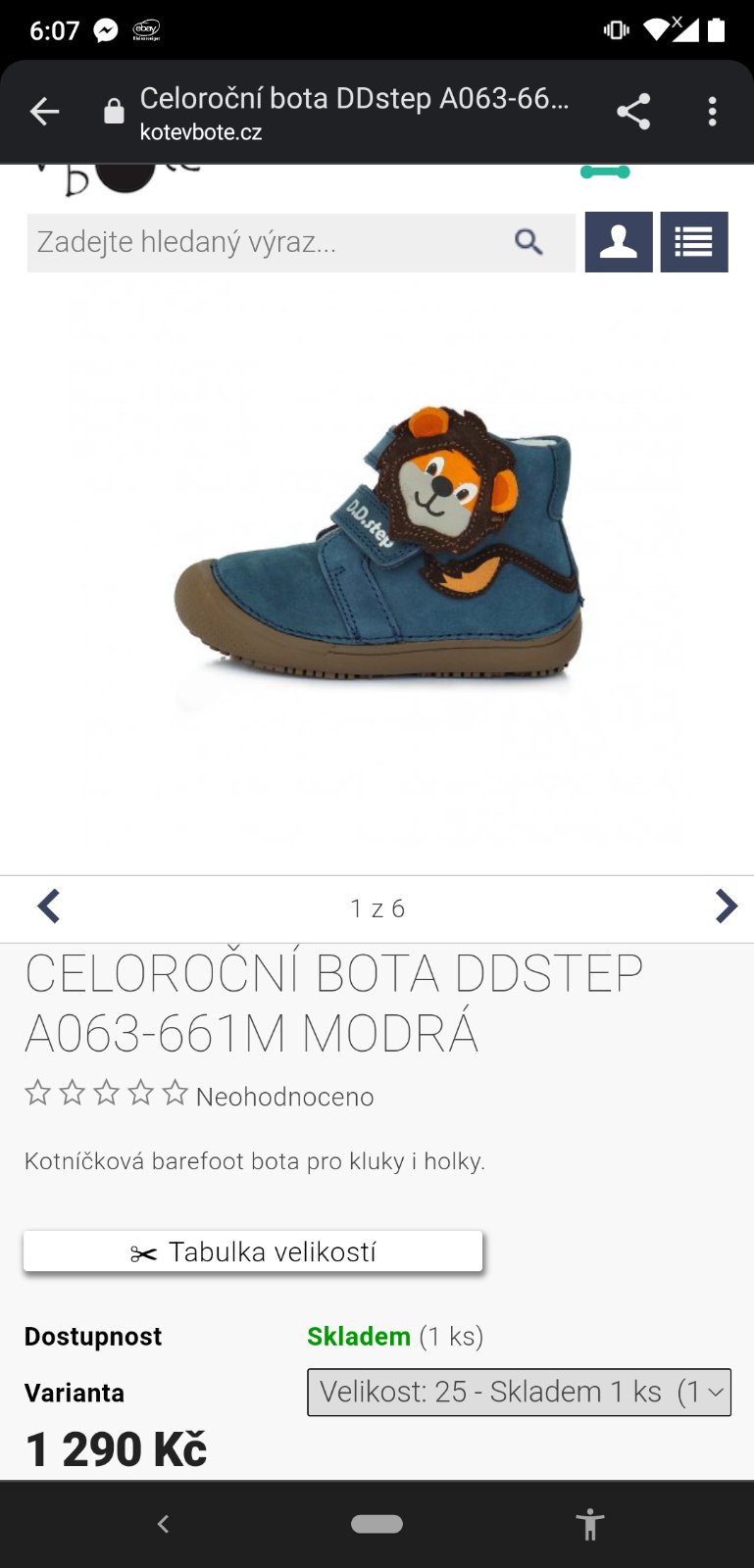Submit search with the magnifier icon
This screenshot has width=754, height=1568.
[x=528, y=242]
